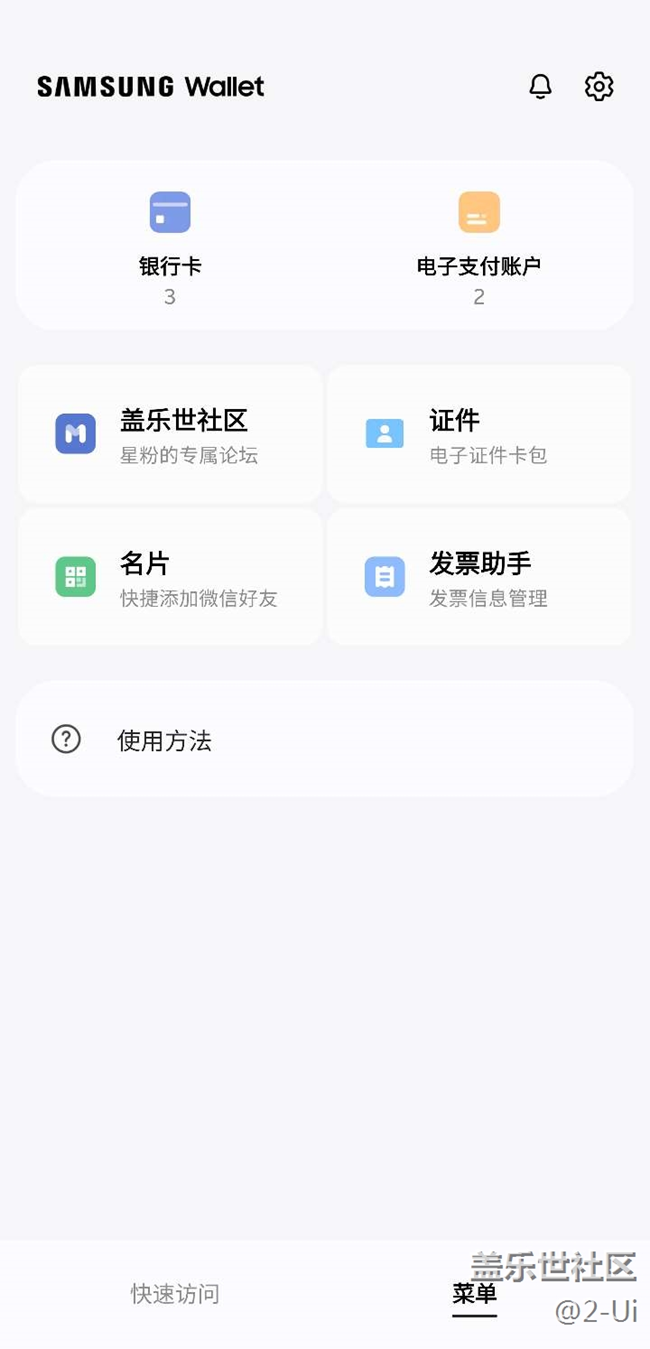The height and width of the screenshot is (1349, 650).
Task: Switch to the 快速访问 tab
Action: click(175, 1294)
